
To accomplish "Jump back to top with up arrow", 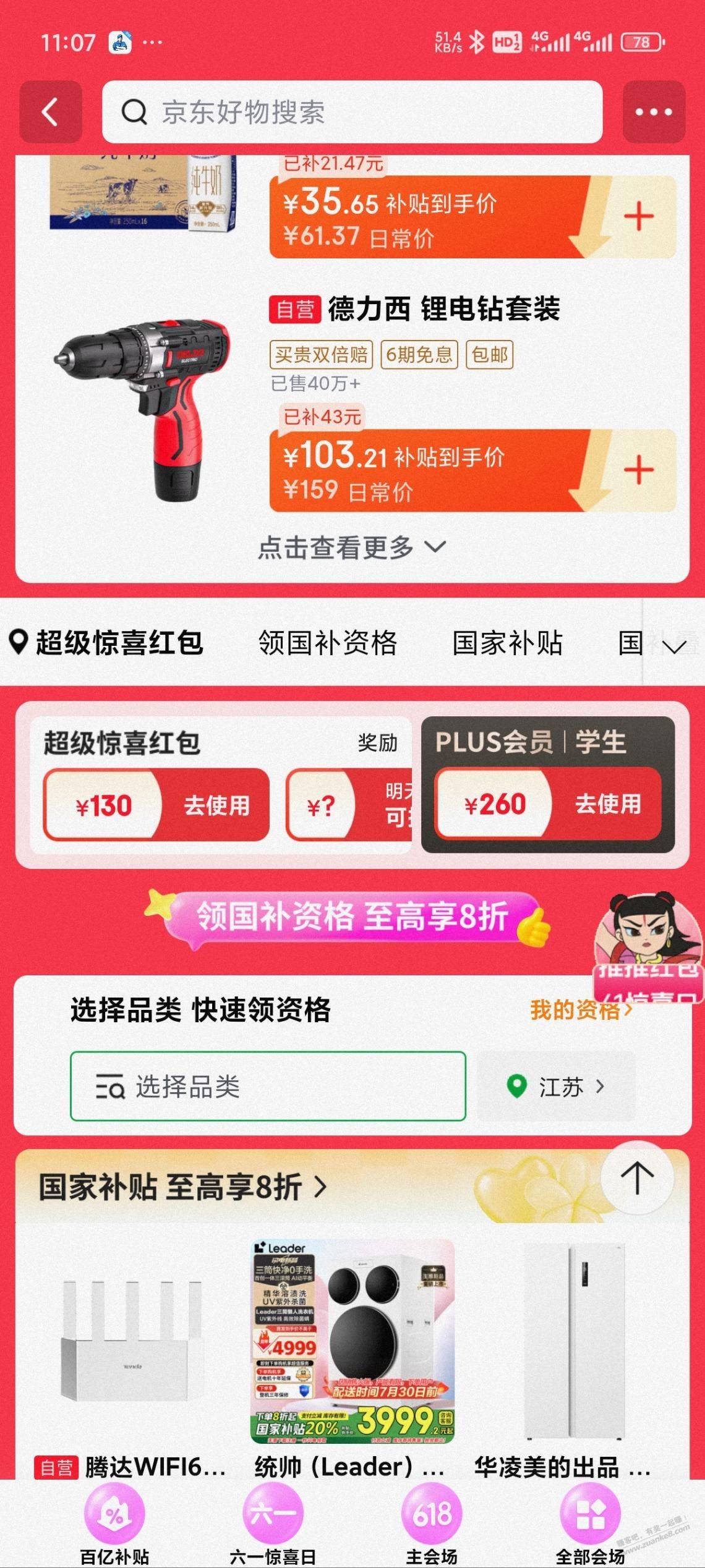I will pos(636,1177).
